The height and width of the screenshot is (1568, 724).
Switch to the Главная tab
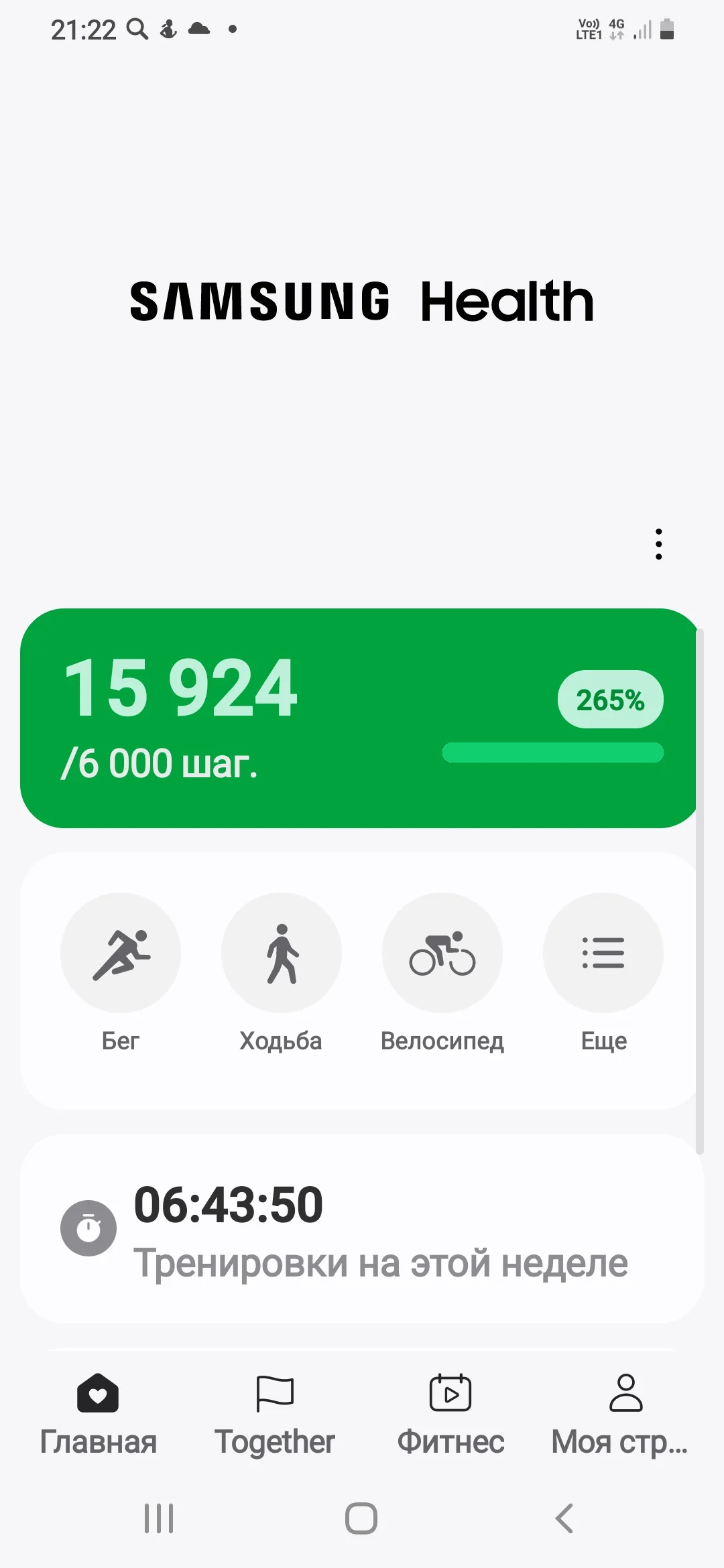click(98, 1414)
